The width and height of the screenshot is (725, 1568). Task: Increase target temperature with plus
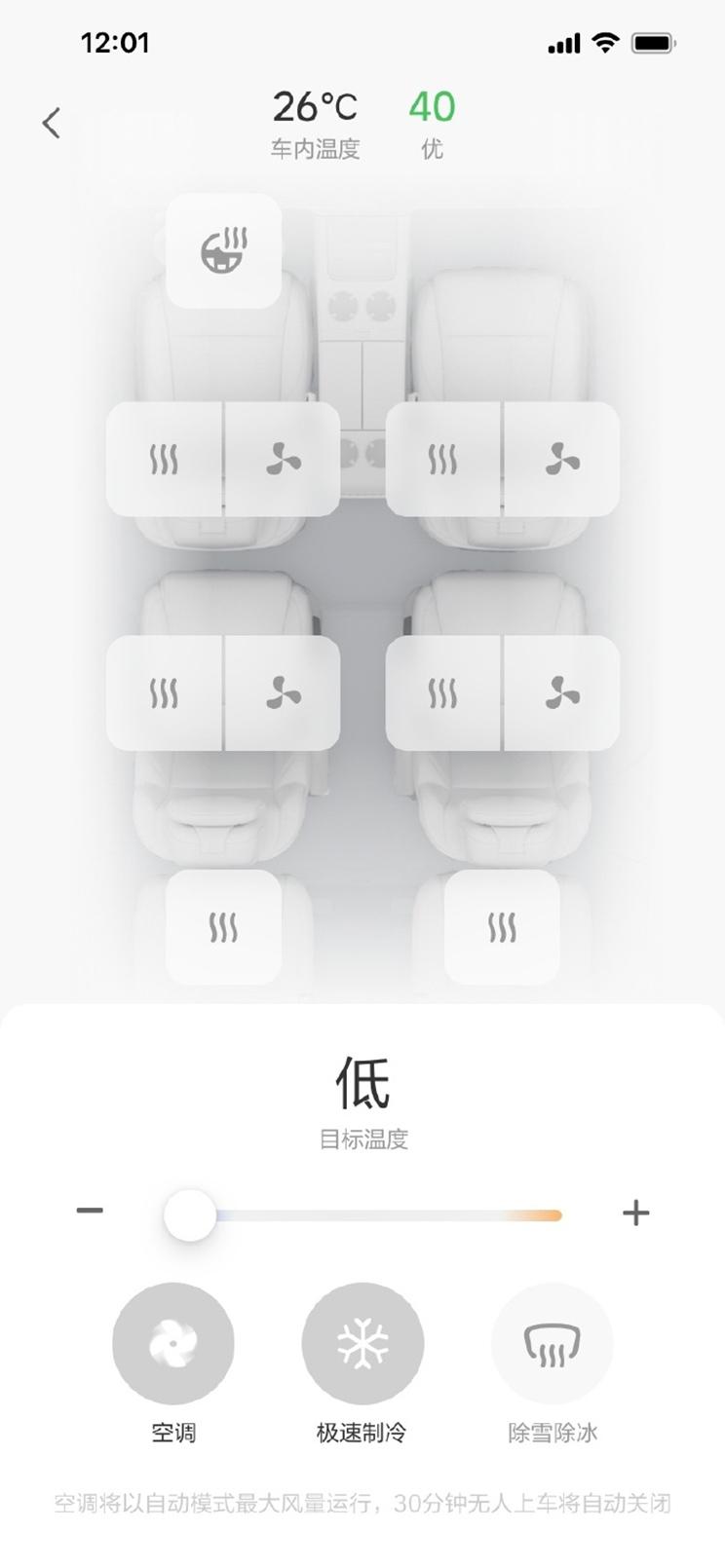point(635,1213)
